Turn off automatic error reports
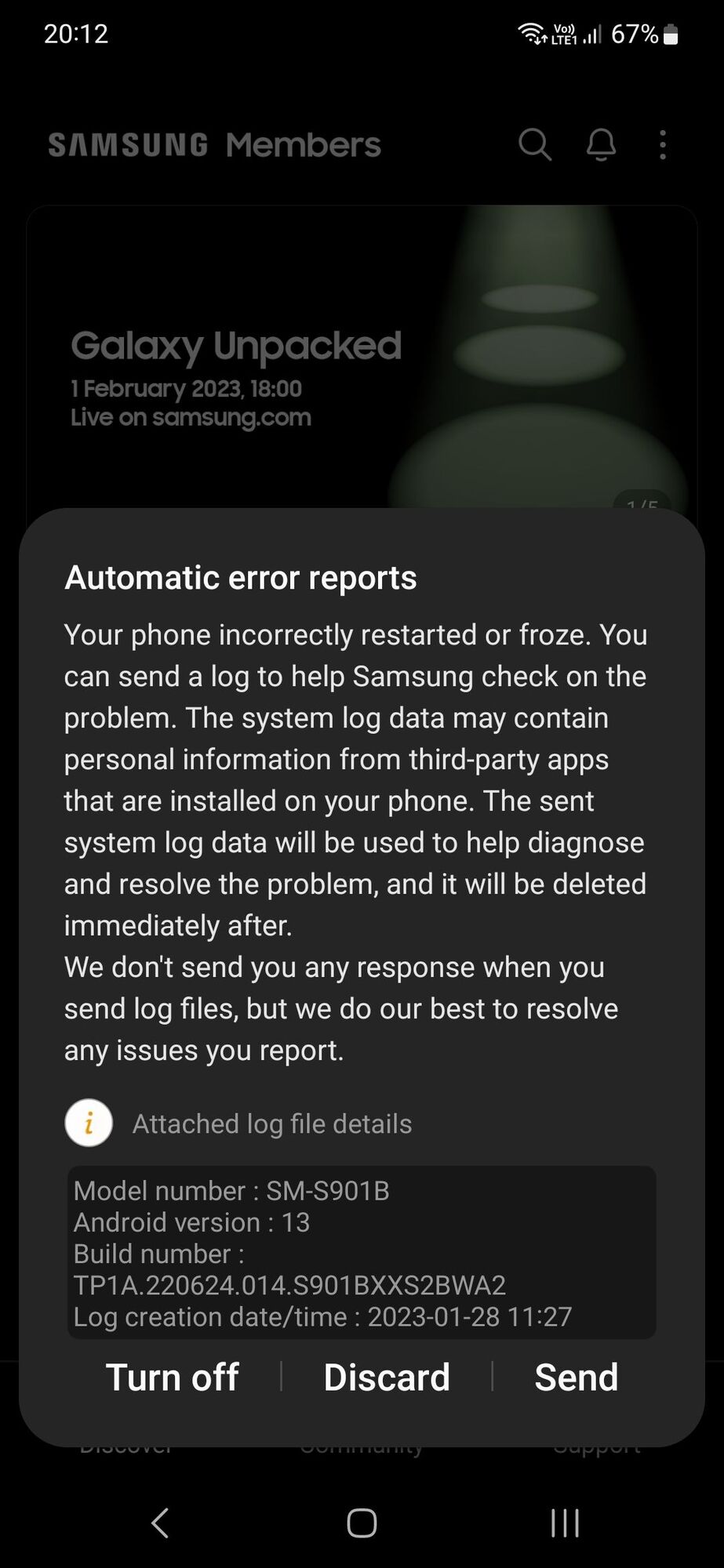The image size is (724, 1568). click(x=172, y=1377)
